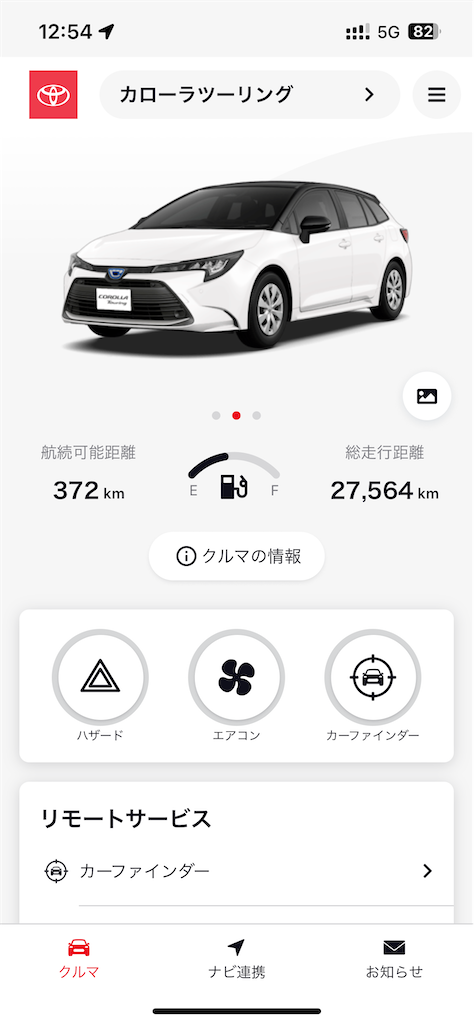The image size is (474, 1024).
Task: Start the エアコン air conditioner
Action: click(236, 677)
